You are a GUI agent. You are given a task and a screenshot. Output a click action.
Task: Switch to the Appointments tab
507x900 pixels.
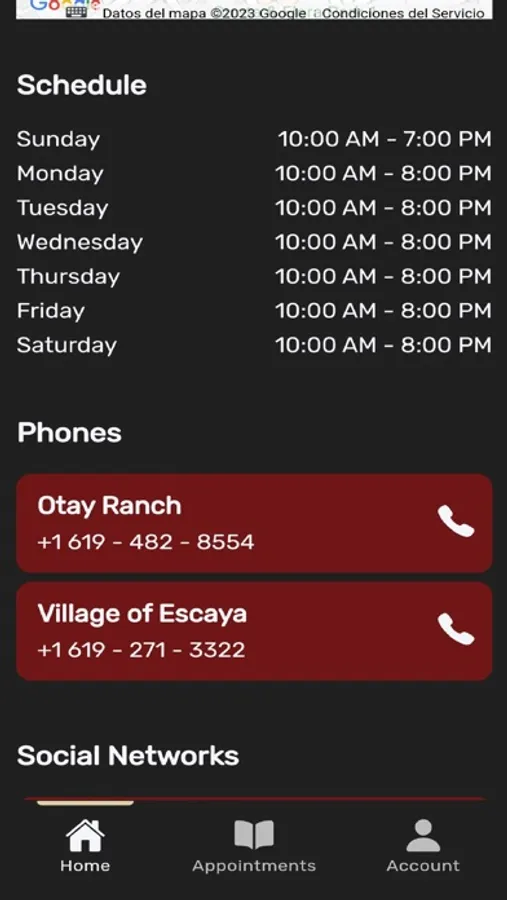[254, 846]
